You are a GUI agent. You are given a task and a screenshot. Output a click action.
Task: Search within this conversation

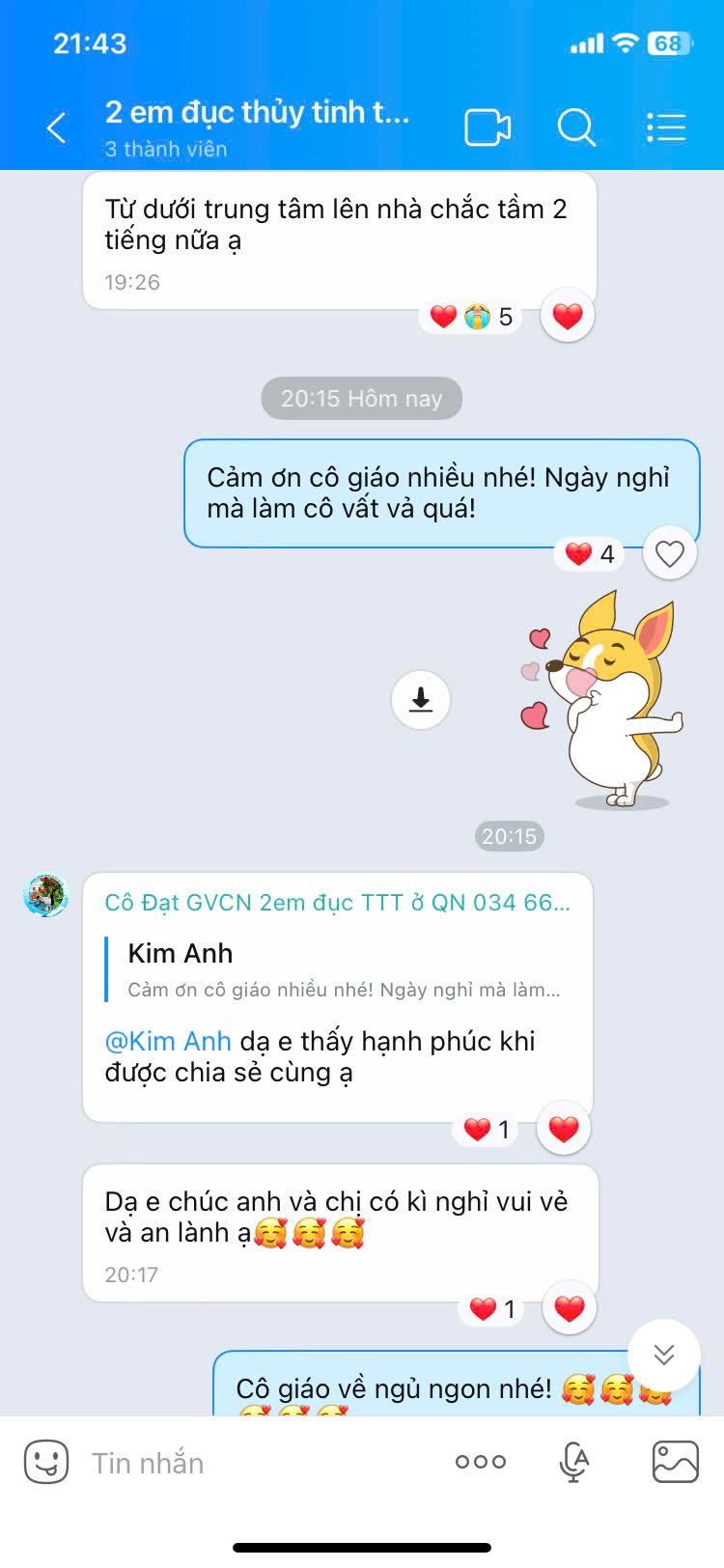576,127
